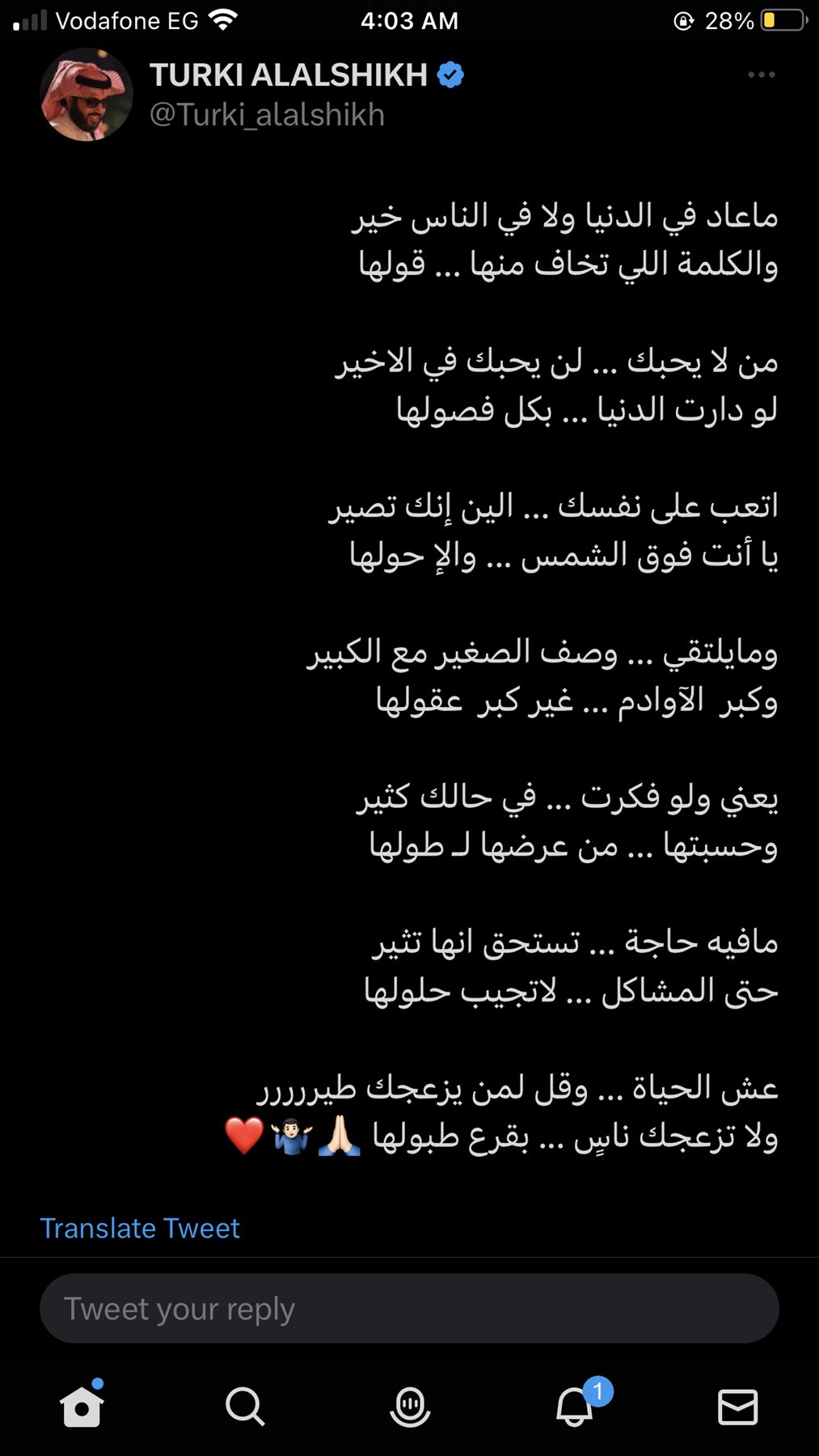Tap the Translate Tweet link
This screenshot has width=819, height=1456.
[x=140, y=1228]
